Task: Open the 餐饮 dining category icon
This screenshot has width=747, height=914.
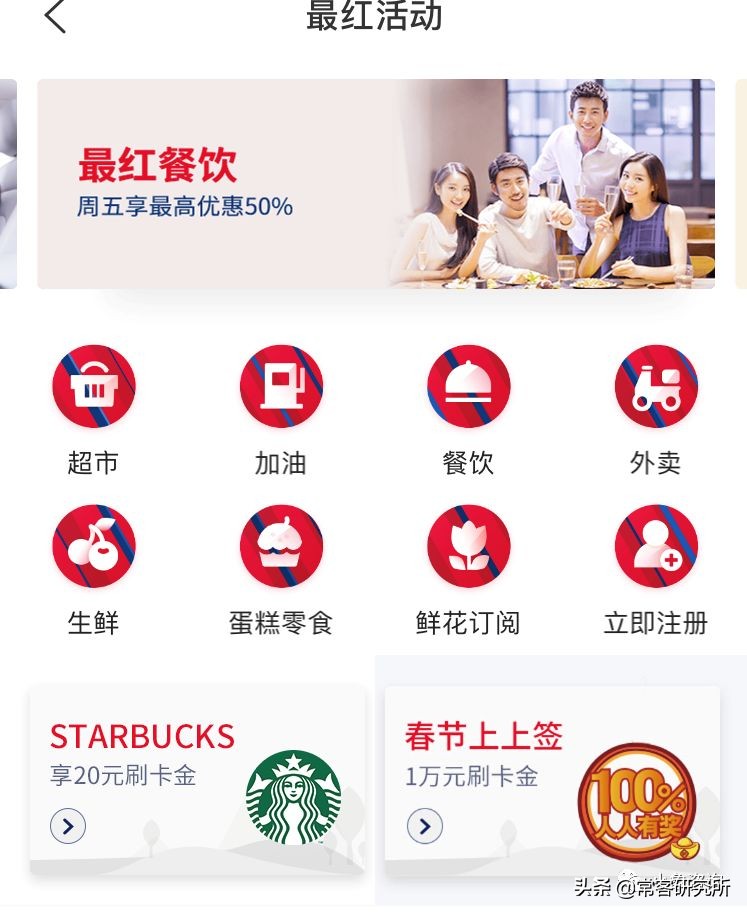Action: pos(467,387)
